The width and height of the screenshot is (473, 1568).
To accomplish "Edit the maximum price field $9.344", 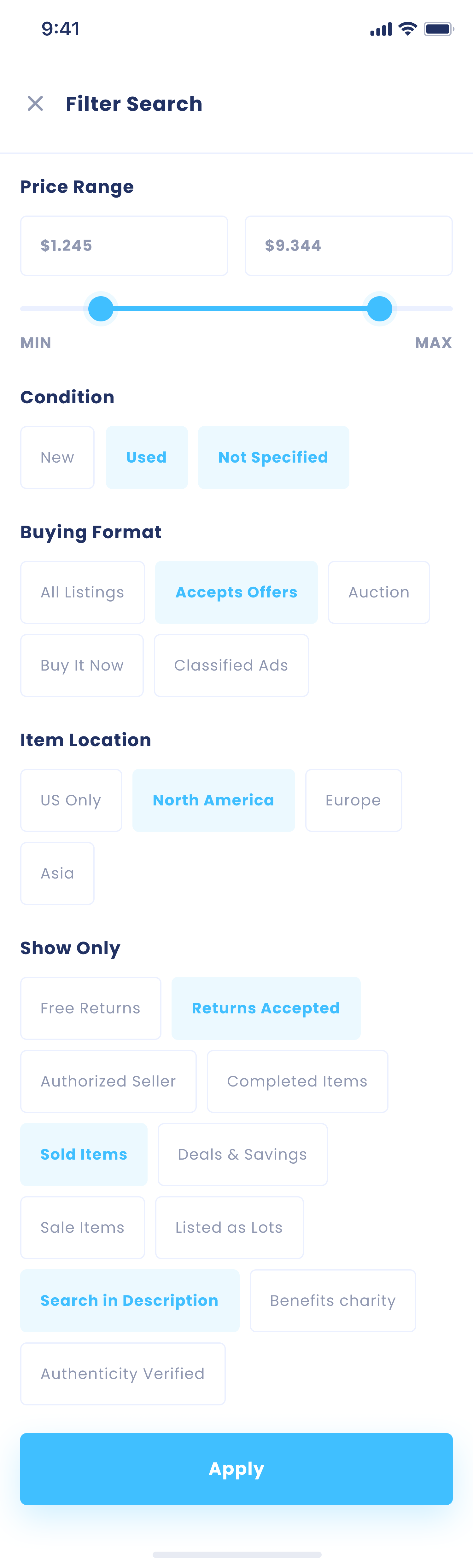I will (x=348, y=246).
